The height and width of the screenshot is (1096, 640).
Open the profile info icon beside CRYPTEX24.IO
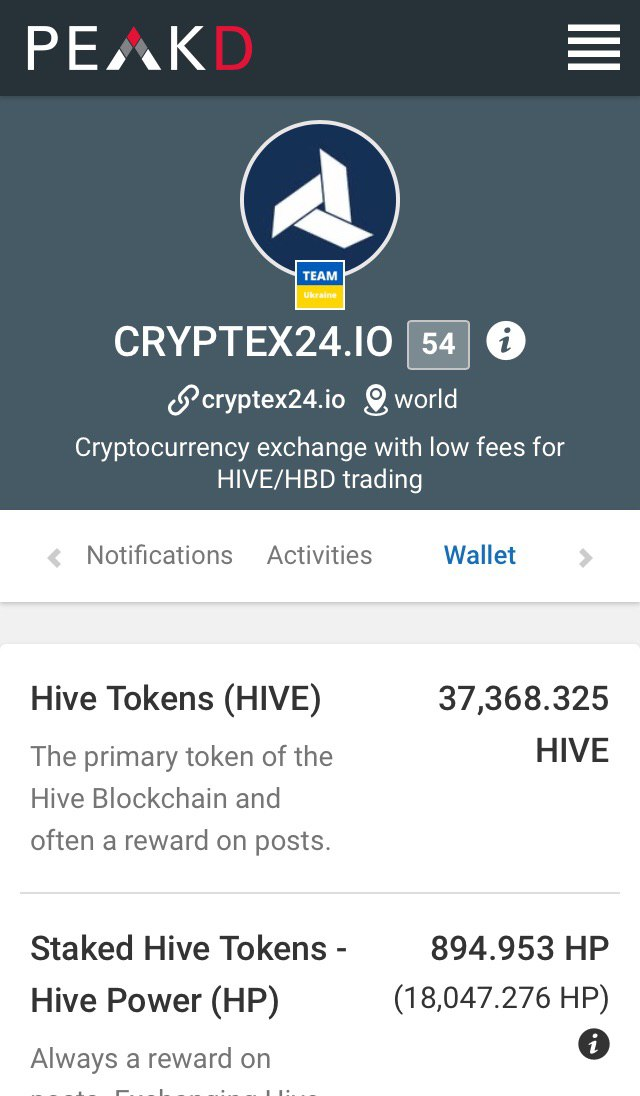pos(506,341)
